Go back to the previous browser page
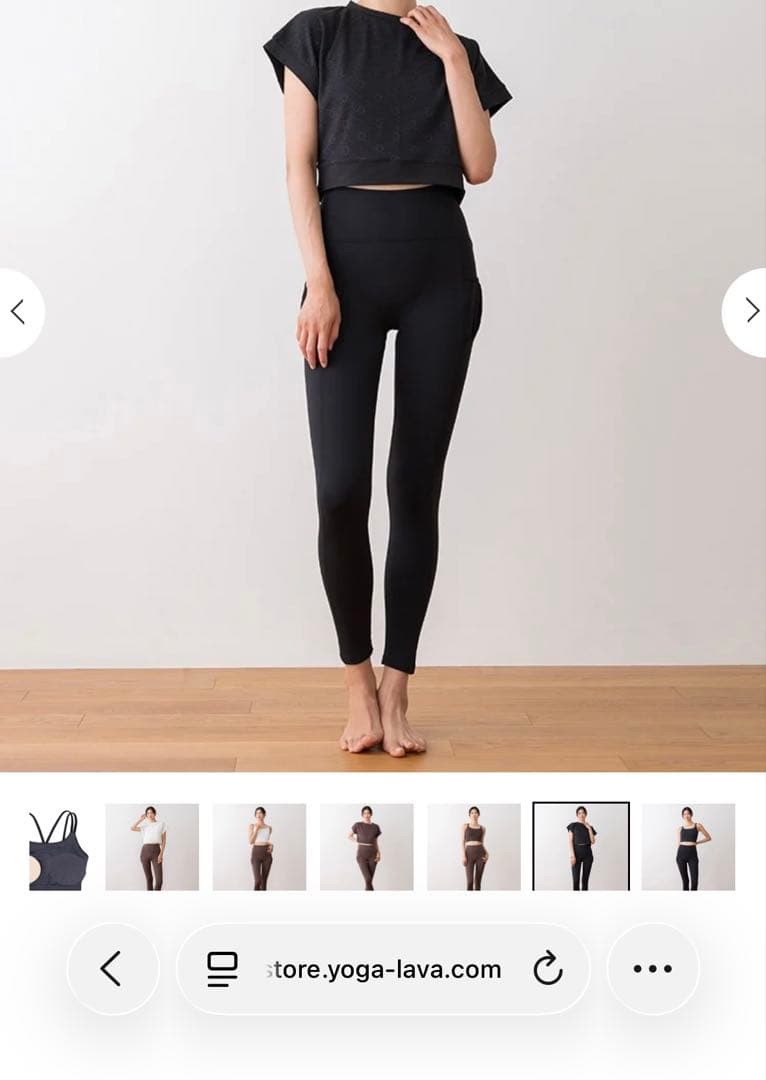Image resolution: width=766 pixels, height=1080 pixels. click(112, 968)
